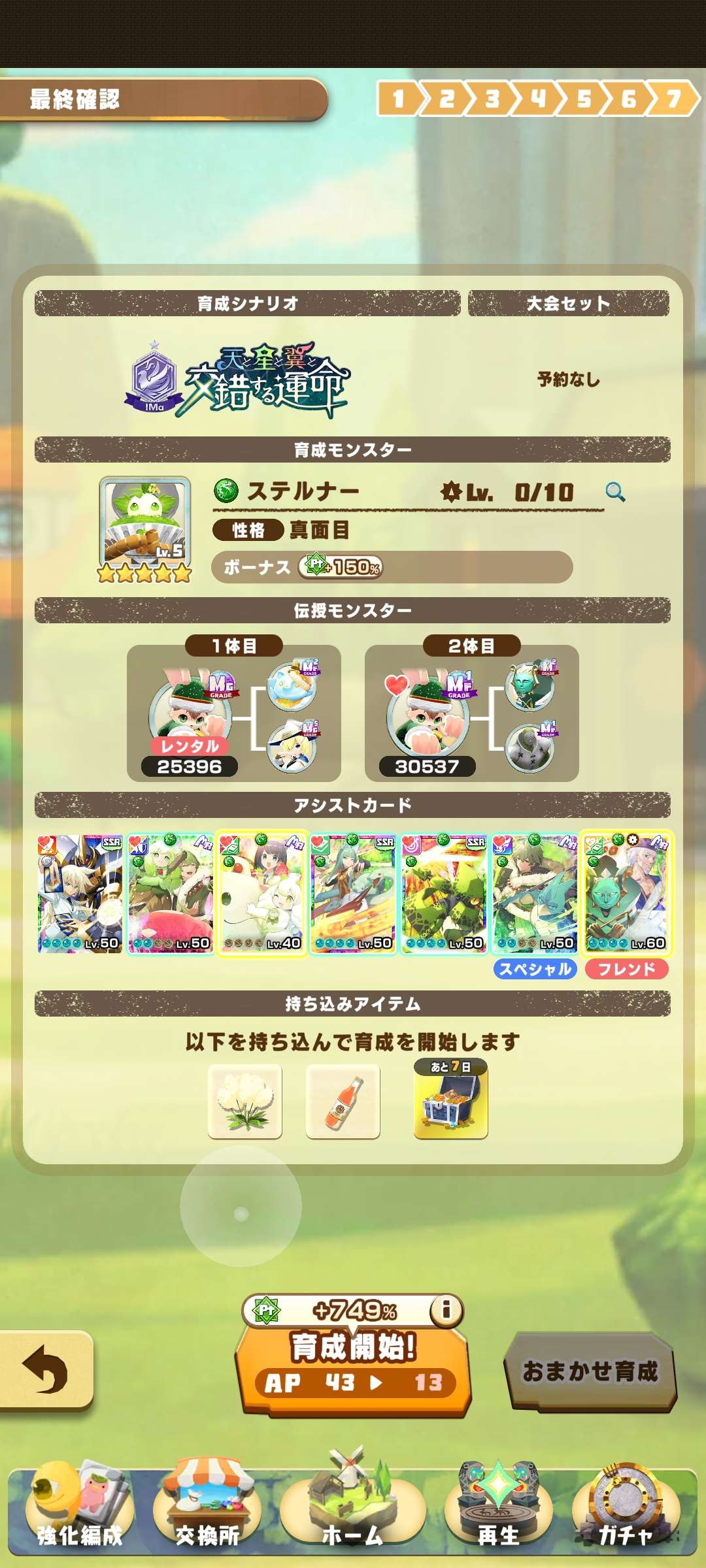Go back with the return arrow

coord(45,1369)
